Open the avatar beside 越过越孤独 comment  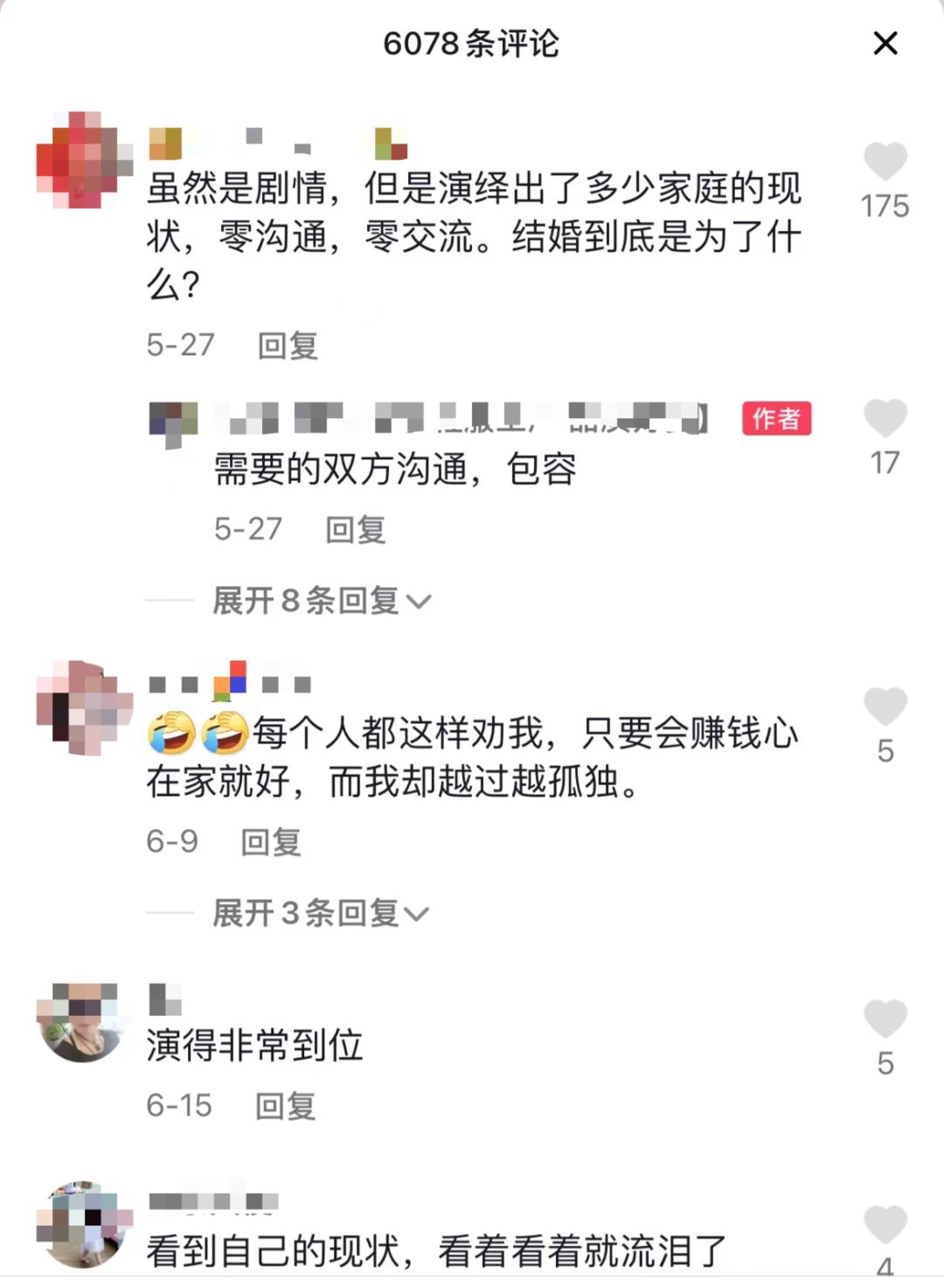click(81, 708)
